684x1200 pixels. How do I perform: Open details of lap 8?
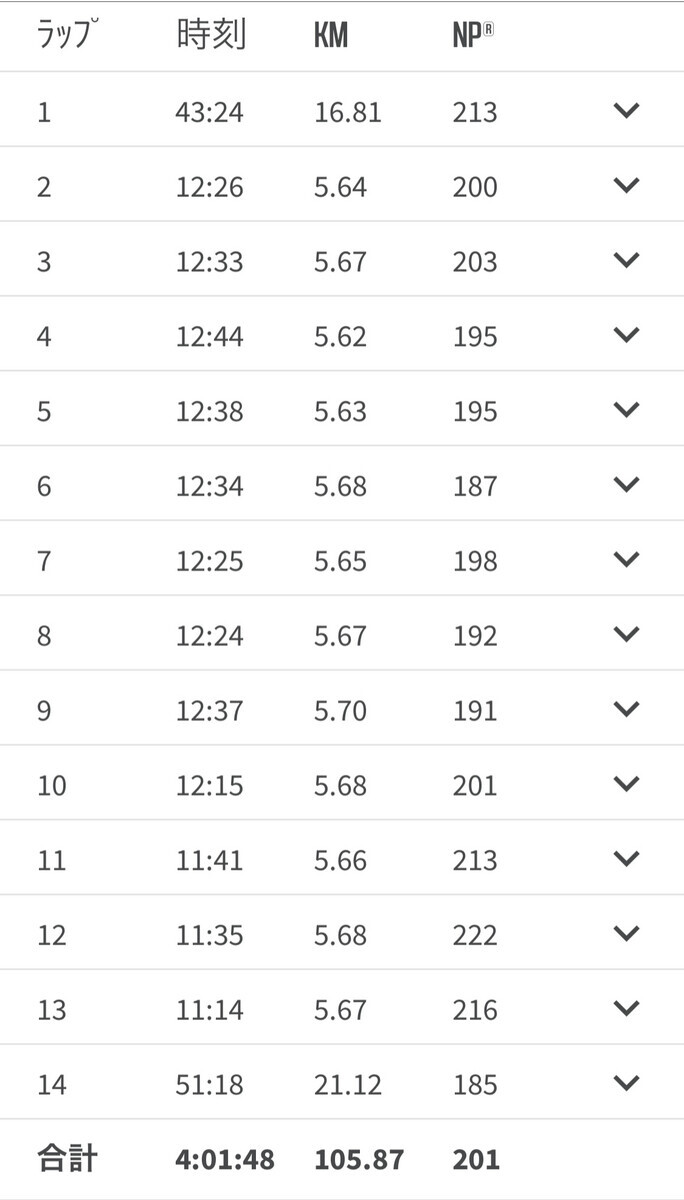point(626,634)
